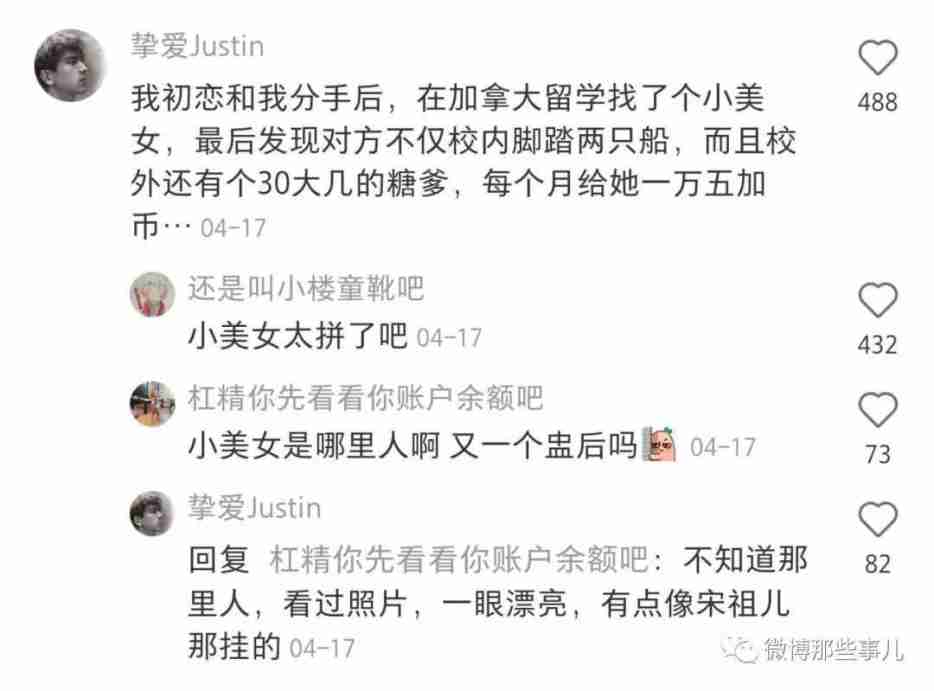This screenshot has width=934, height=691.
Task: Like the comment by 杠精你先看看你账户余额吧
Action: point(878,410)
